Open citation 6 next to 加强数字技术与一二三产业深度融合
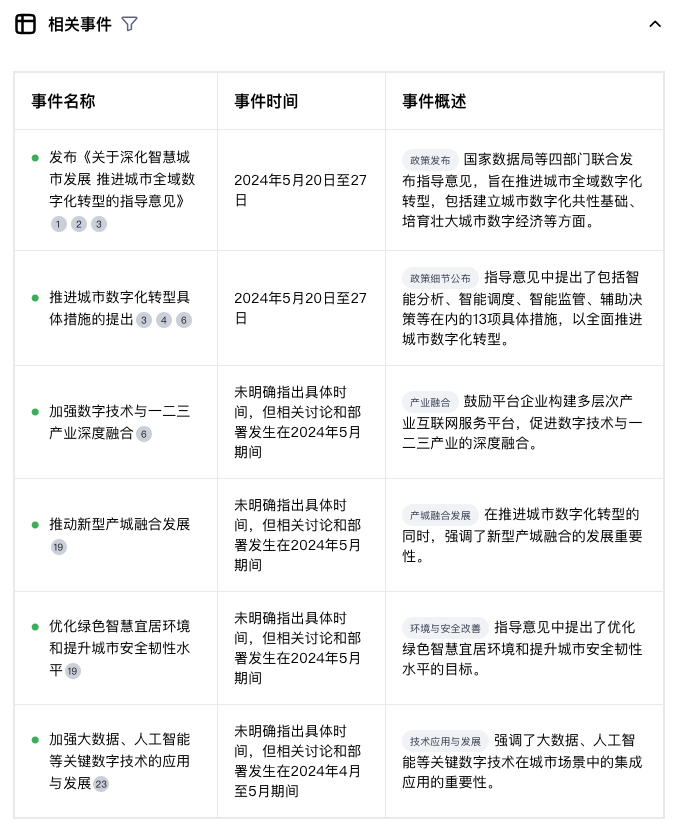 point(144,433)
